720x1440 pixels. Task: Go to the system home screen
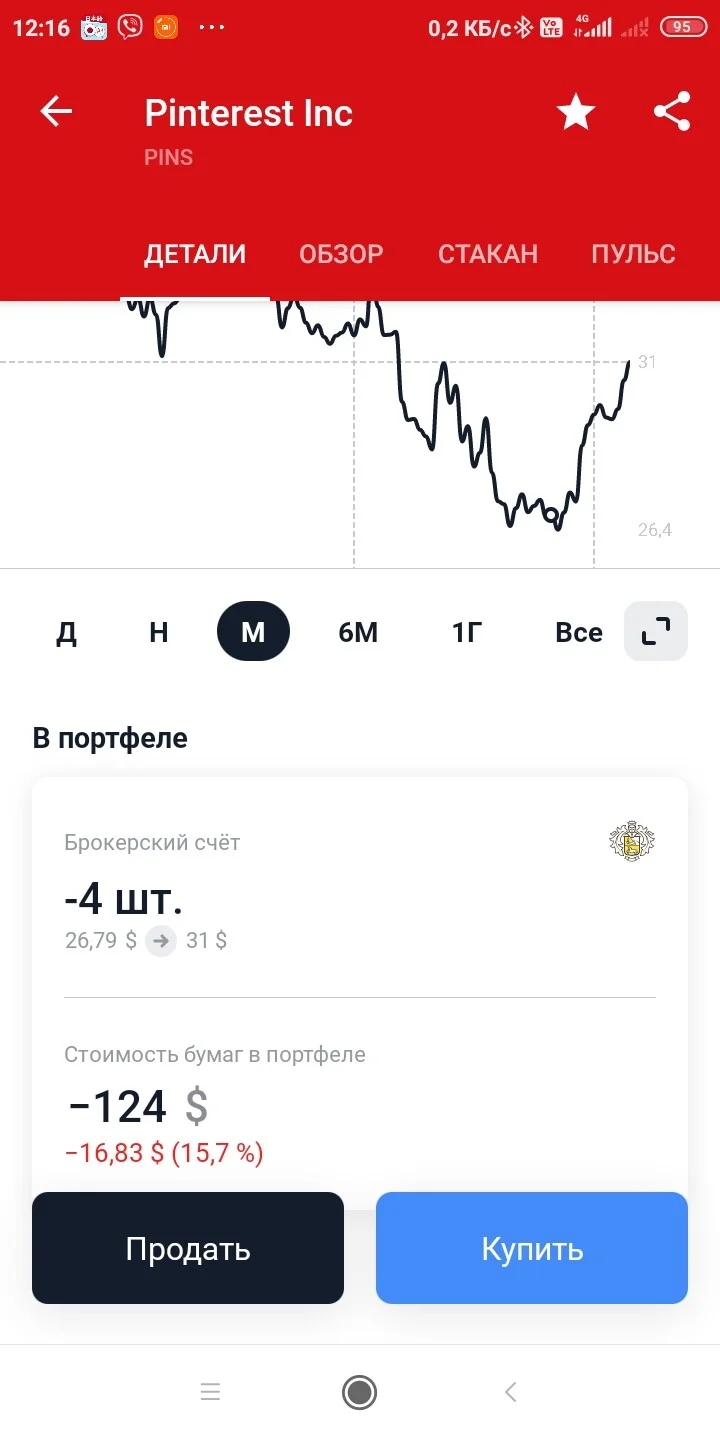tap(359, 1392)
